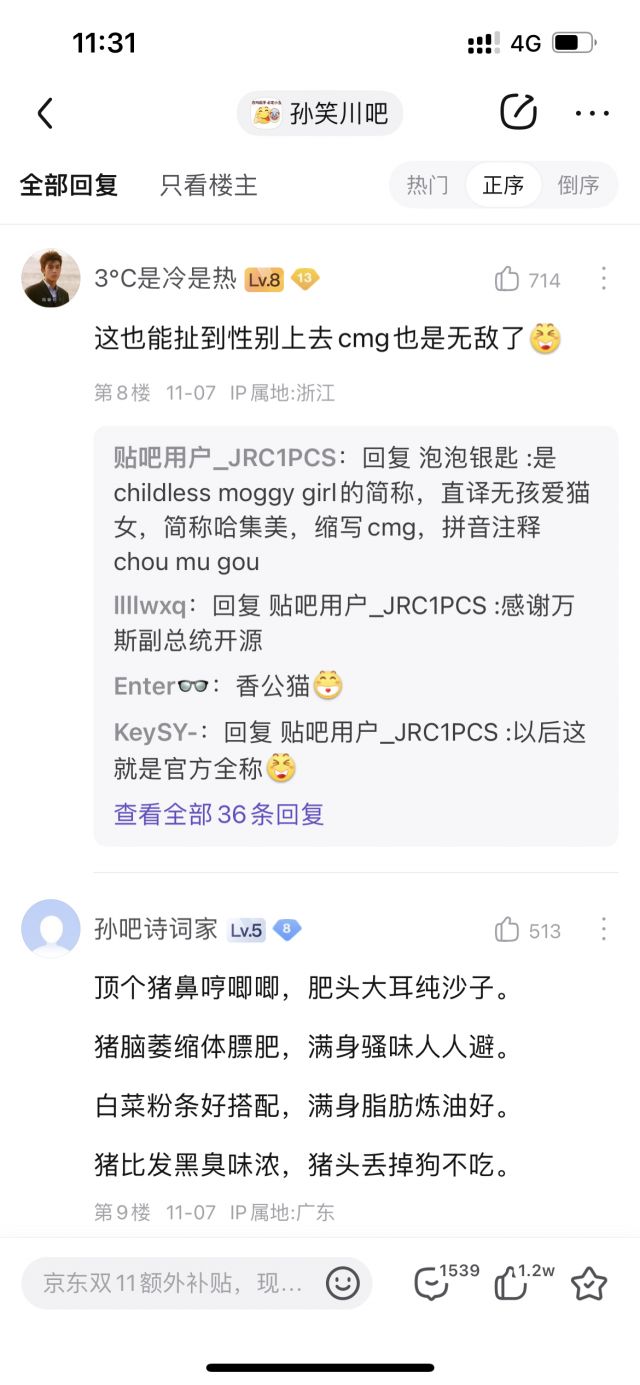Image resolution: width=640 pixels, height=1385 pixels.
Task: Open the 孙笑川吧 forum chip
Action: [320, 113]
